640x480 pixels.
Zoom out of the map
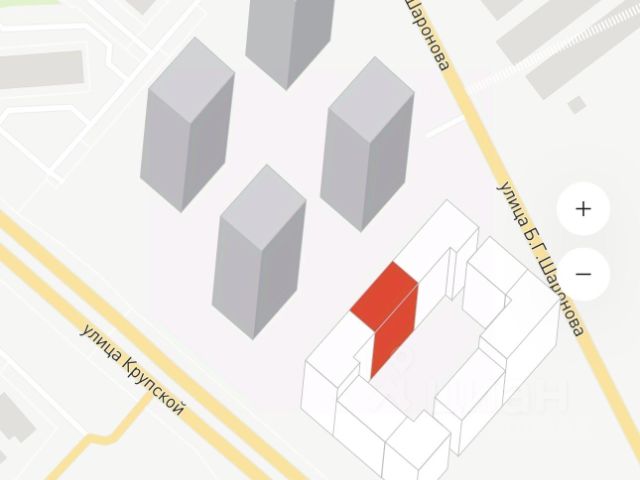coord(583,273)
